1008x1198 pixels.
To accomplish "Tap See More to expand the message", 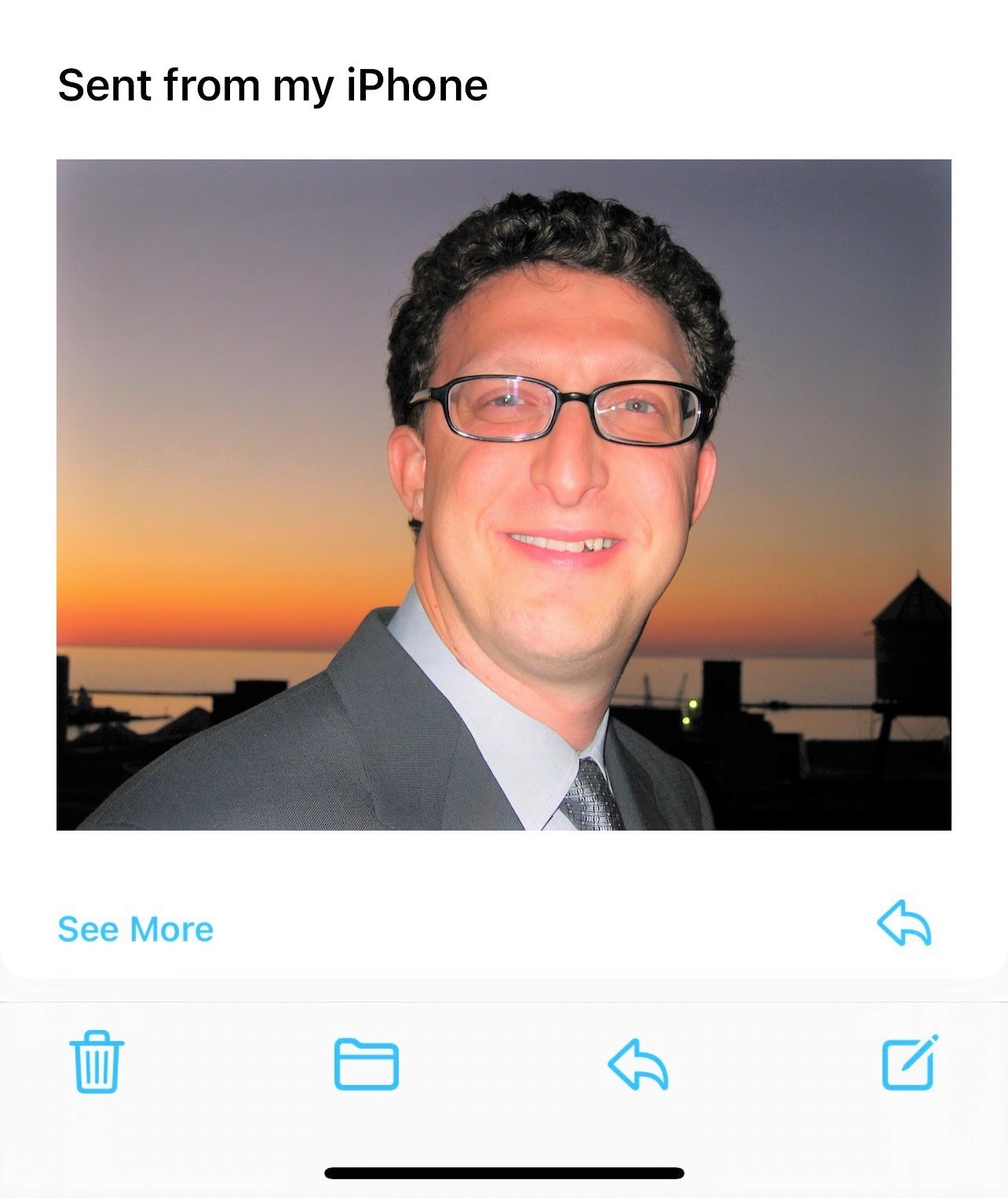I will (x=135, y=929).
